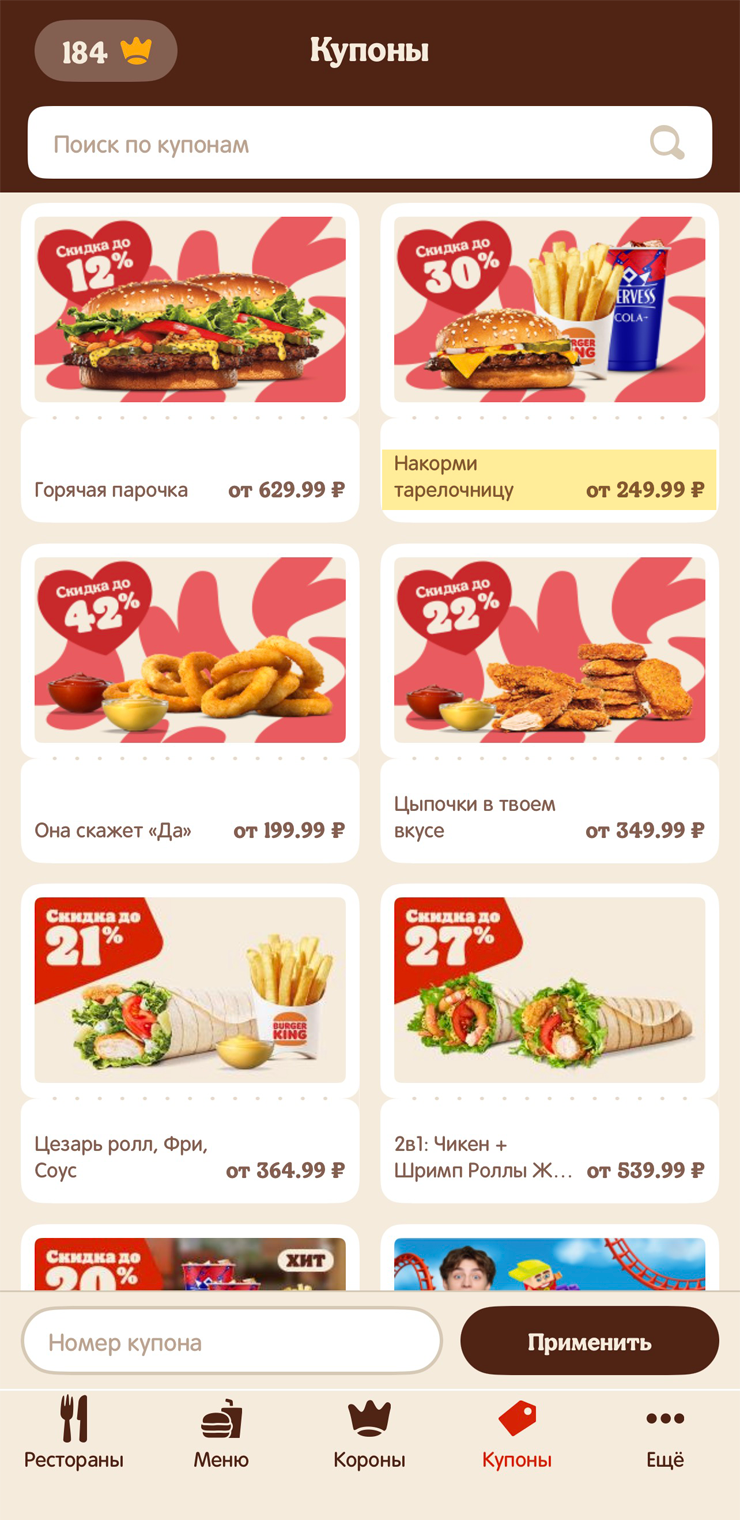This screenshot has height=1520, width=740.
Task: Go to the Меню tab
Action: point(221,1433)
